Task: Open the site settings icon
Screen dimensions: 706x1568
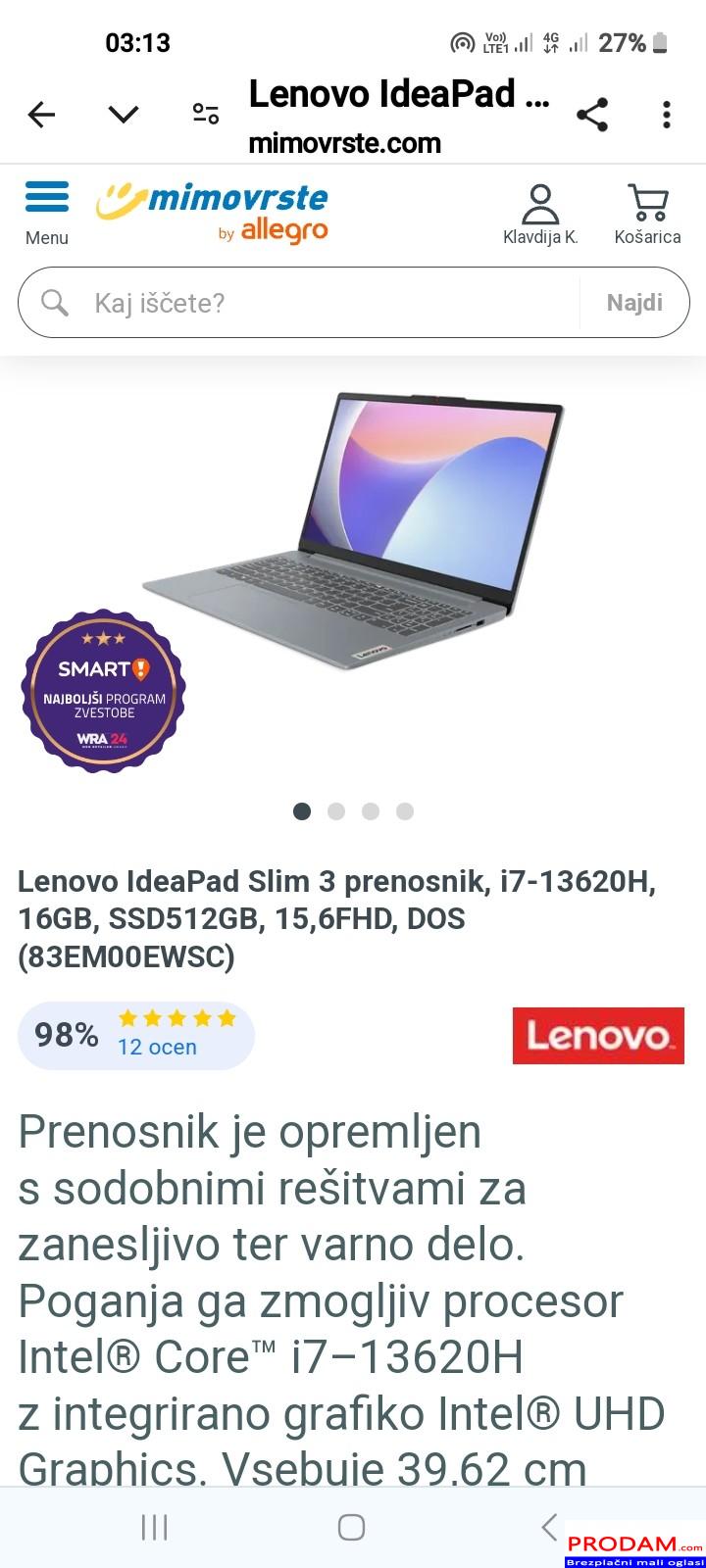Action: (x=206, y=115)
